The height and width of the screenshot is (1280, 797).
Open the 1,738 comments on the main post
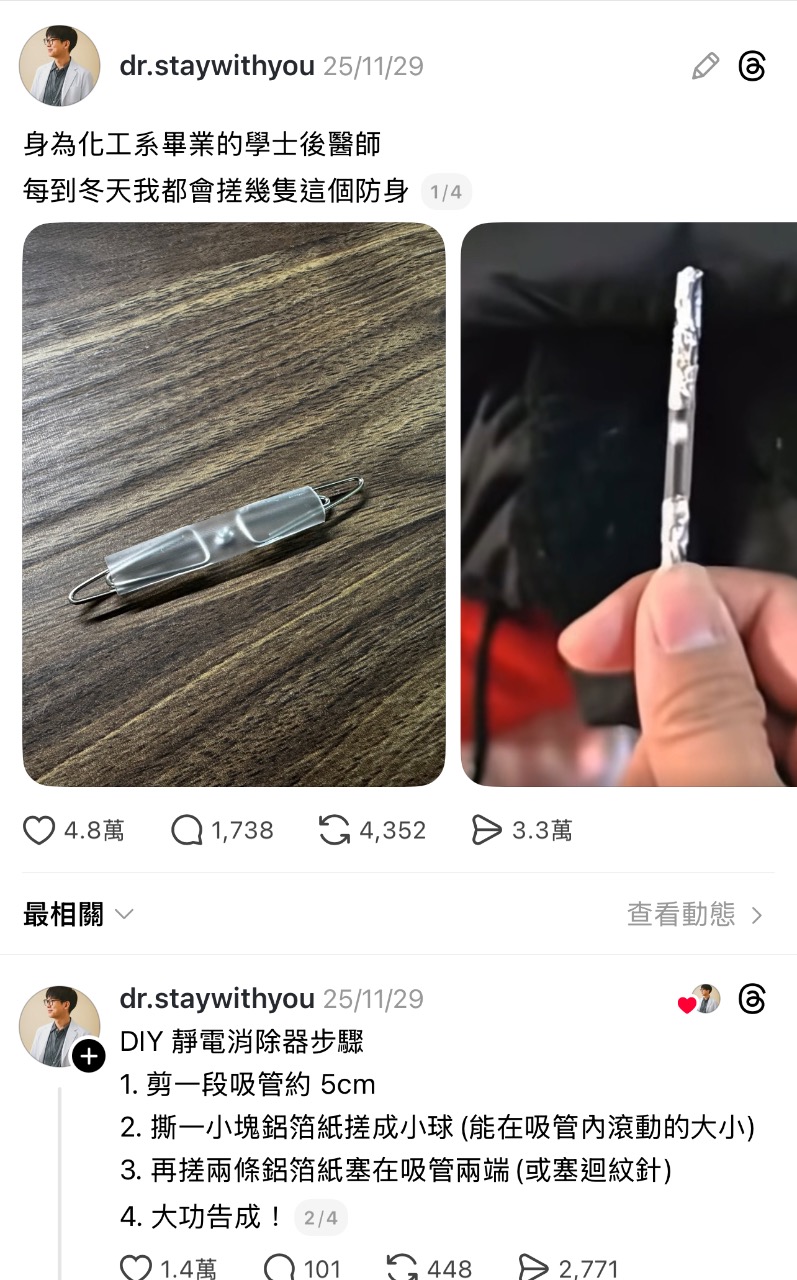[x=187, y=830]
